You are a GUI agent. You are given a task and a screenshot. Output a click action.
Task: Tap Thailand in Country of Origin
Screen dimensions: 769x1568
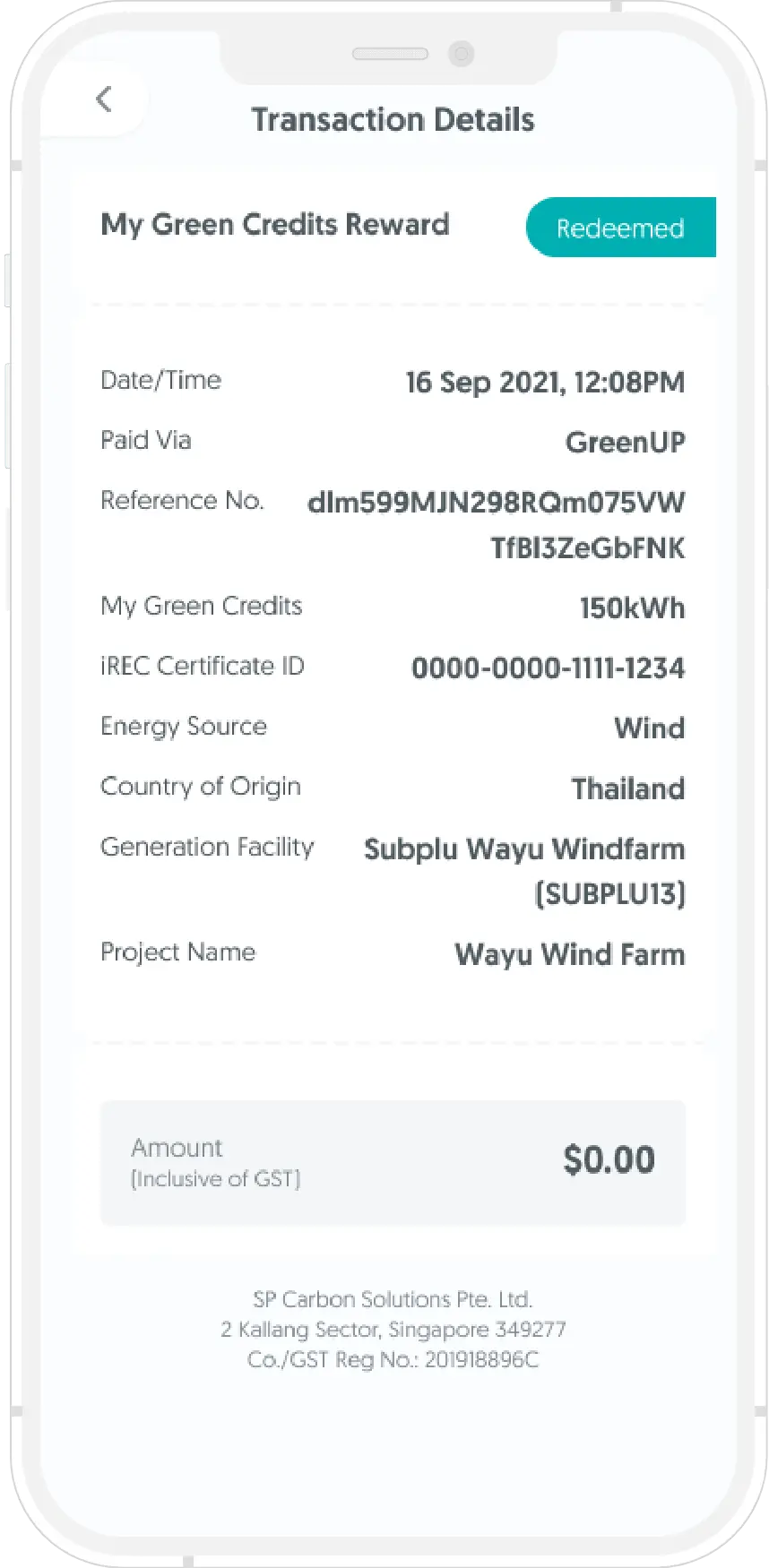(628, 788)
